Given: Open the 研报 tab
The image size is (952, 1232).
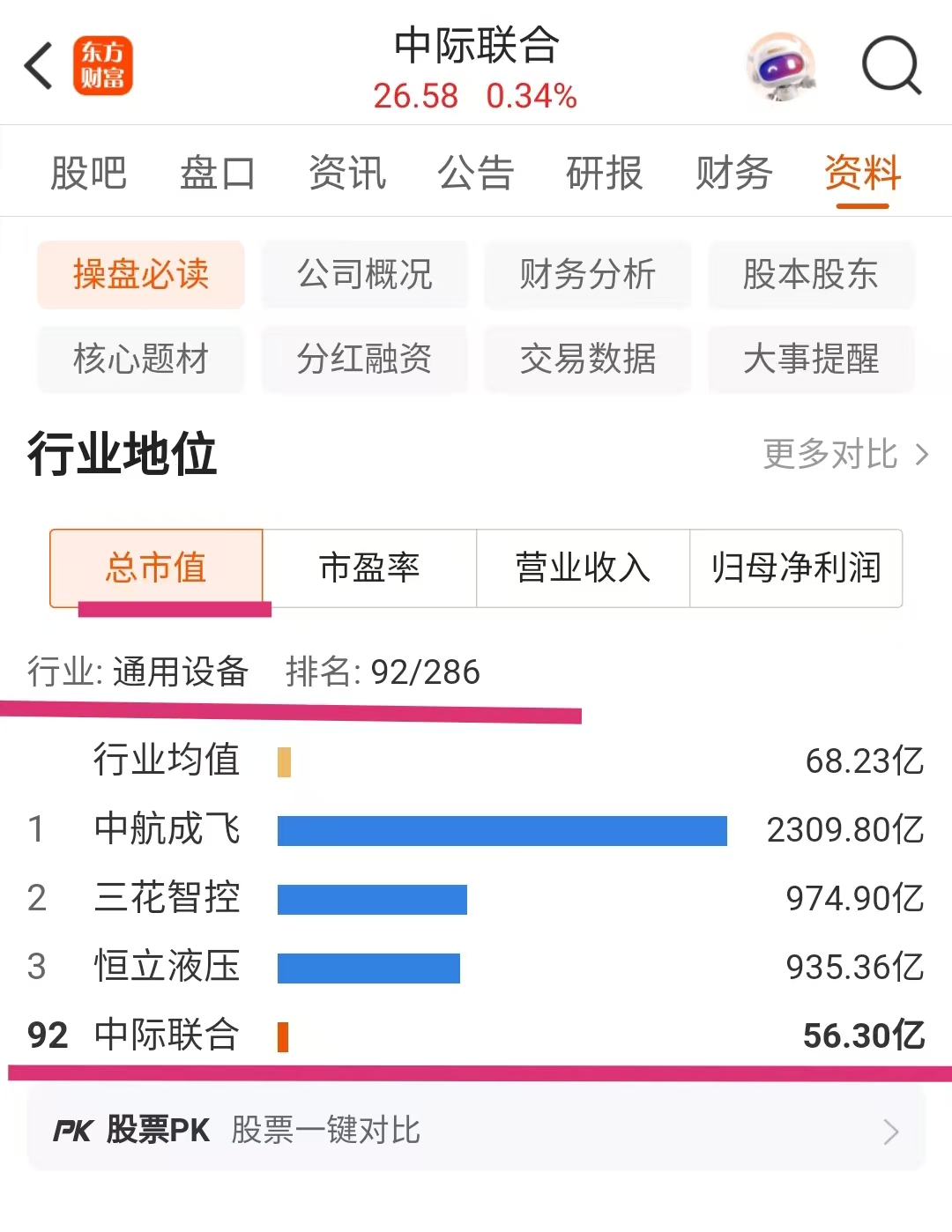Looking at the screenshot, I should (x=605, y=173).
